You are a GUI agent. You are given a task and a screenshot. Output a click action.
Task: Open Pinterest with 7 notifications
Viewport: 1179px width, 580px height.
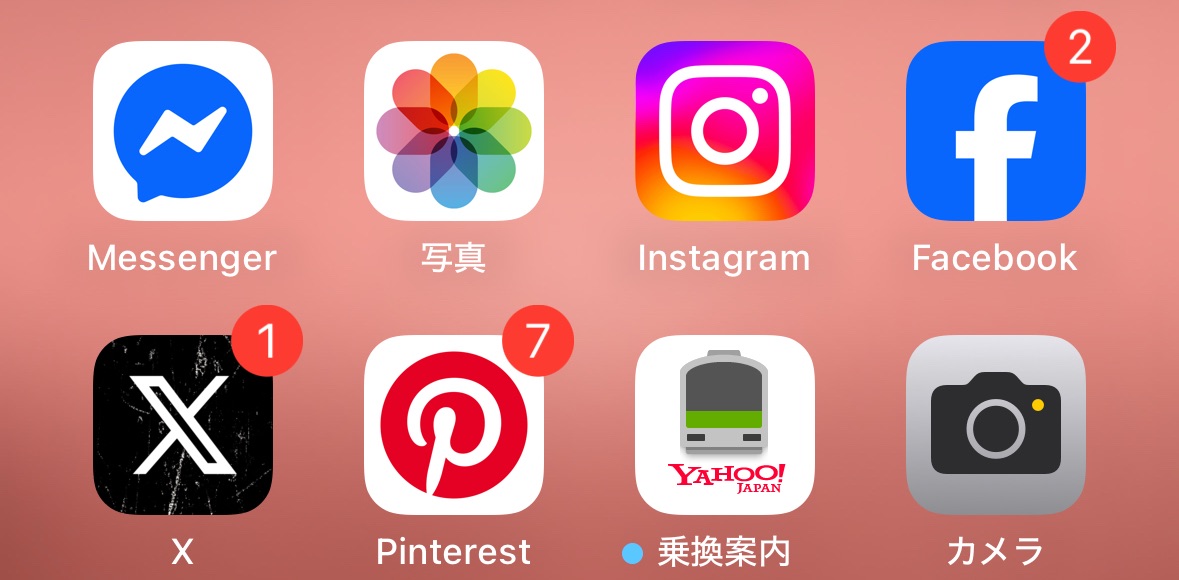pos(454,425)
